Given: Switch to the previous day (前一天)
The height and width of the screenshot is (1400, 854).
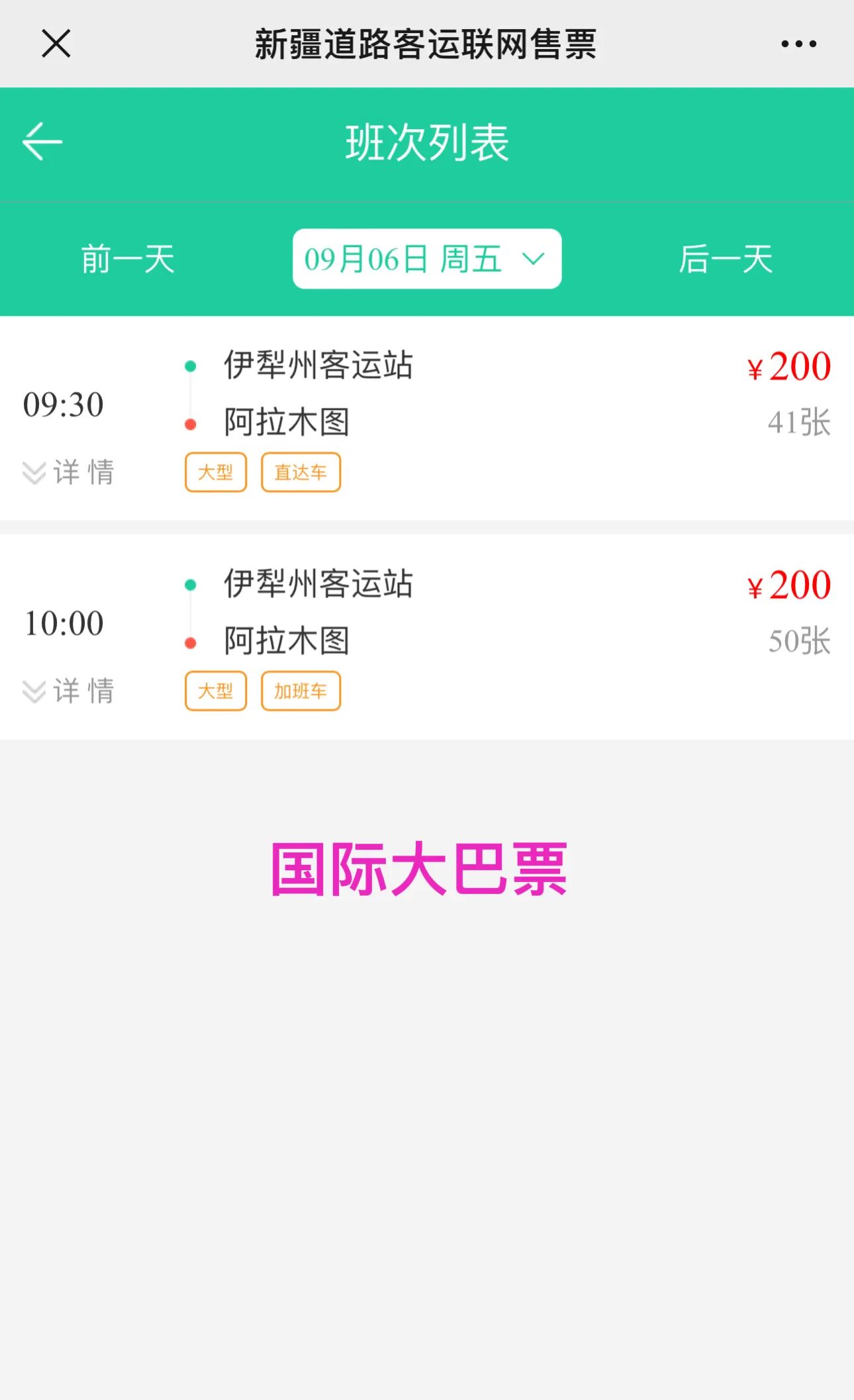Looking at the screenshot, I should coord(128,259).
